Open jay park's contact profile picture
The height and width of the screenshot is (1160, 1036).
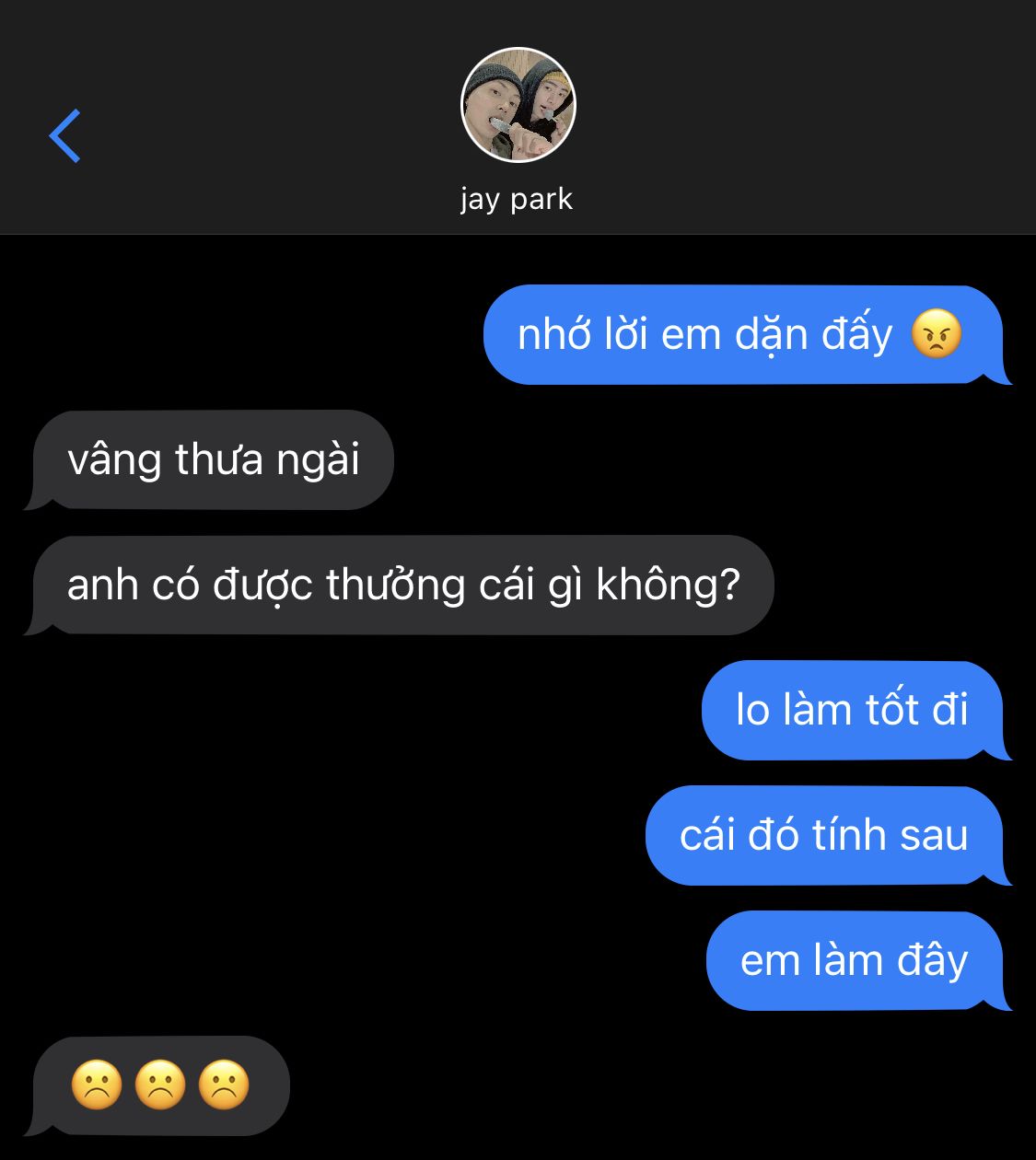518,106
